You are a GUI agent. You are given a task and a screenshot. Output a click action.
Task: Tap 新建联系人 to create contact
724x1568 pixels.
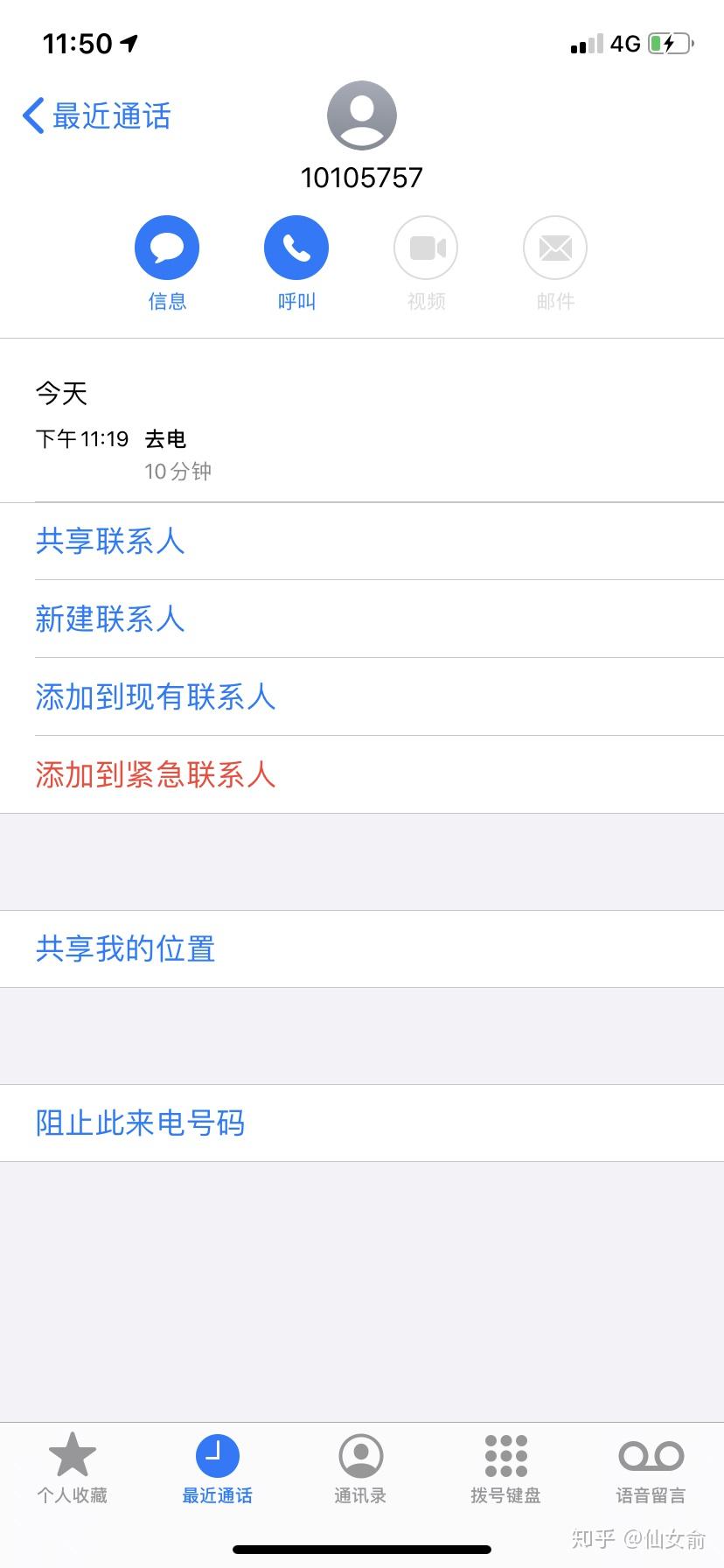click(x=110, y=619)
